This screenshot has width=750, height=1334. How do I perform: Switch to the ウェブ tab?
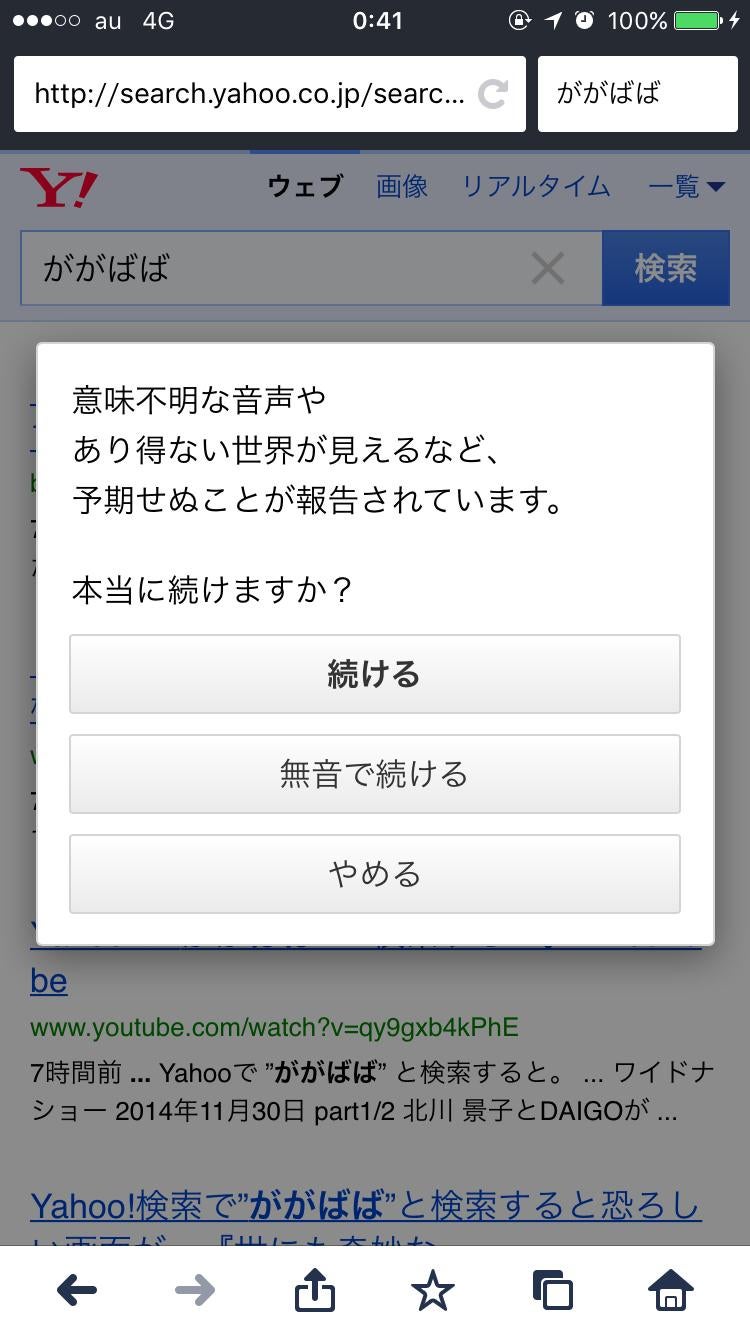pos(303,186)
